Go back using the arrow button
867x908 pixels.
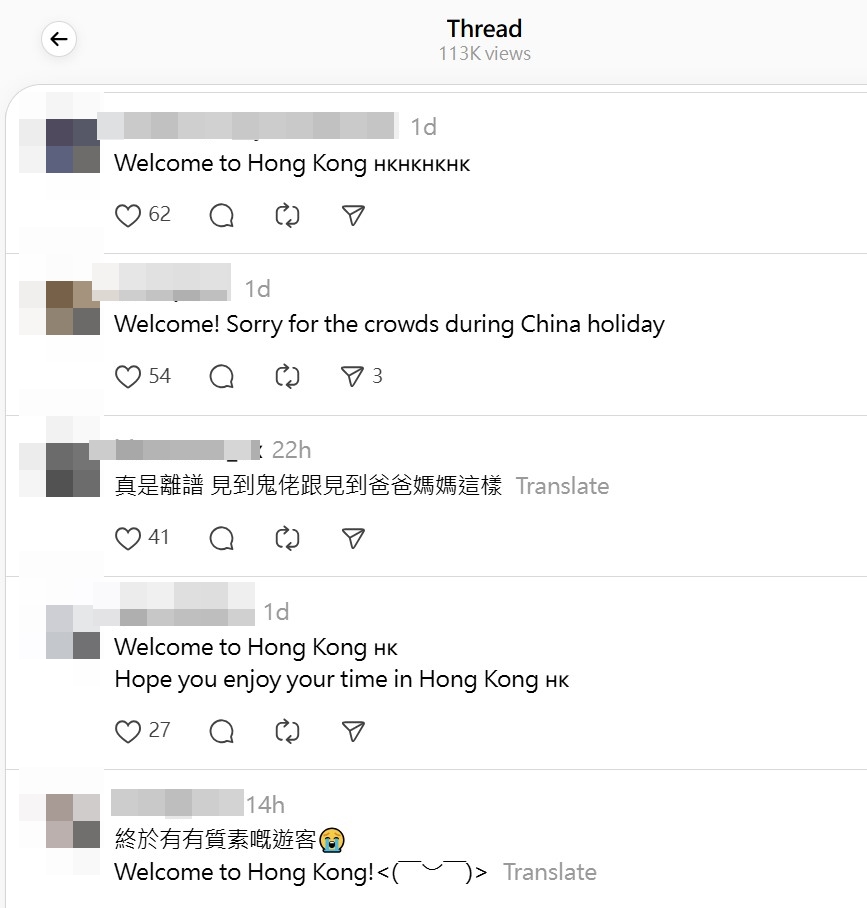[59, 40]
